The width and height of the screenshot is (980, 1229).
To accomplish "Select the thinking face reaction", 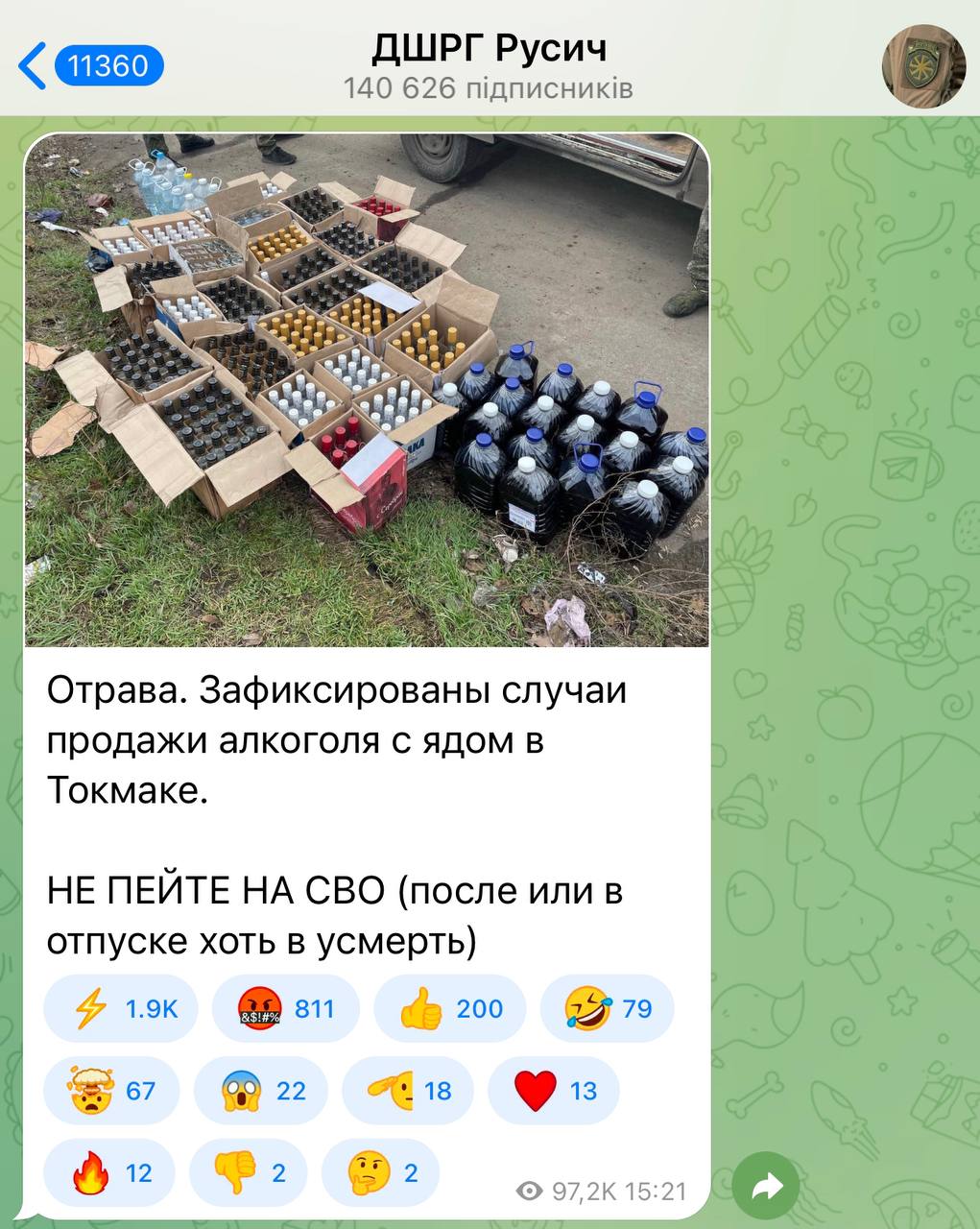I will (380, 1172).
